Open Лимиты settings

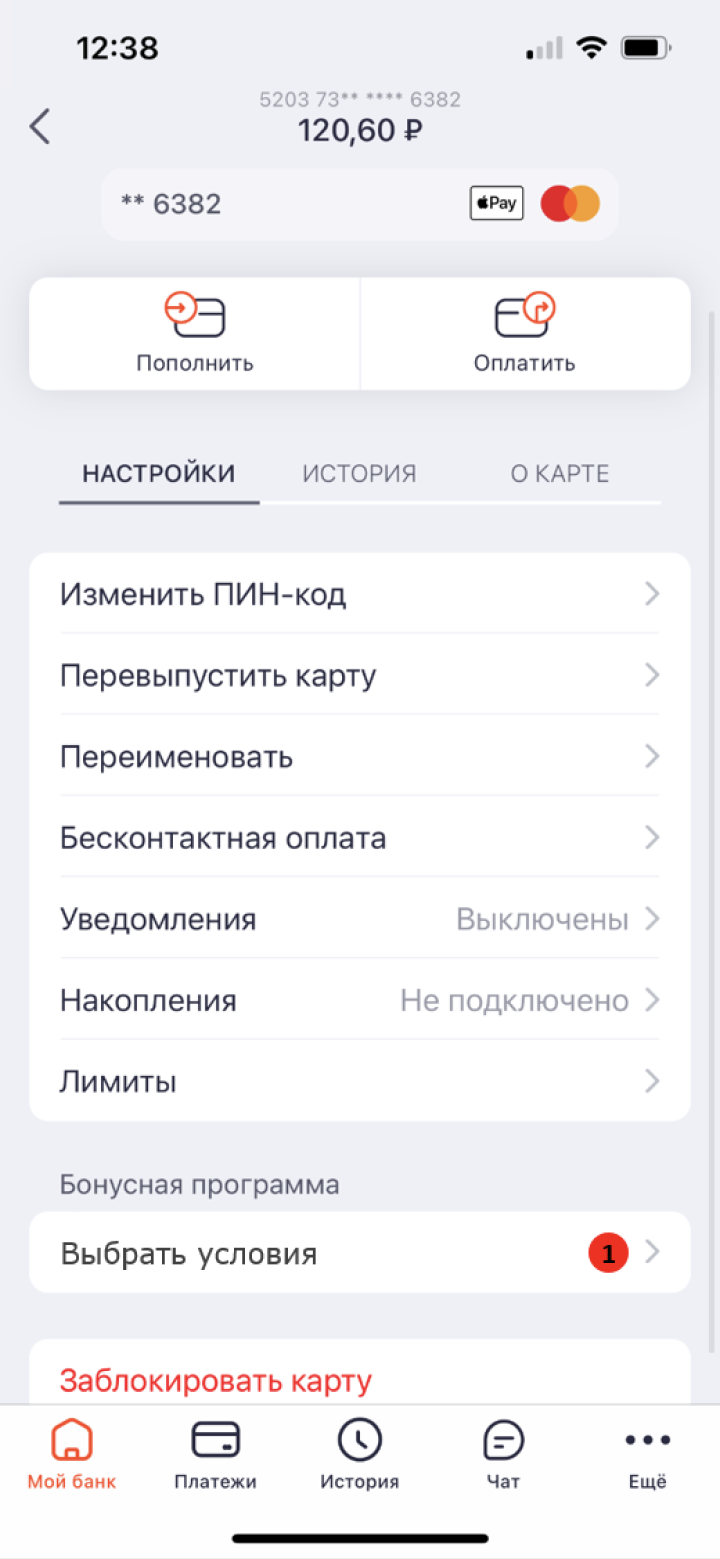point(360,1080)
